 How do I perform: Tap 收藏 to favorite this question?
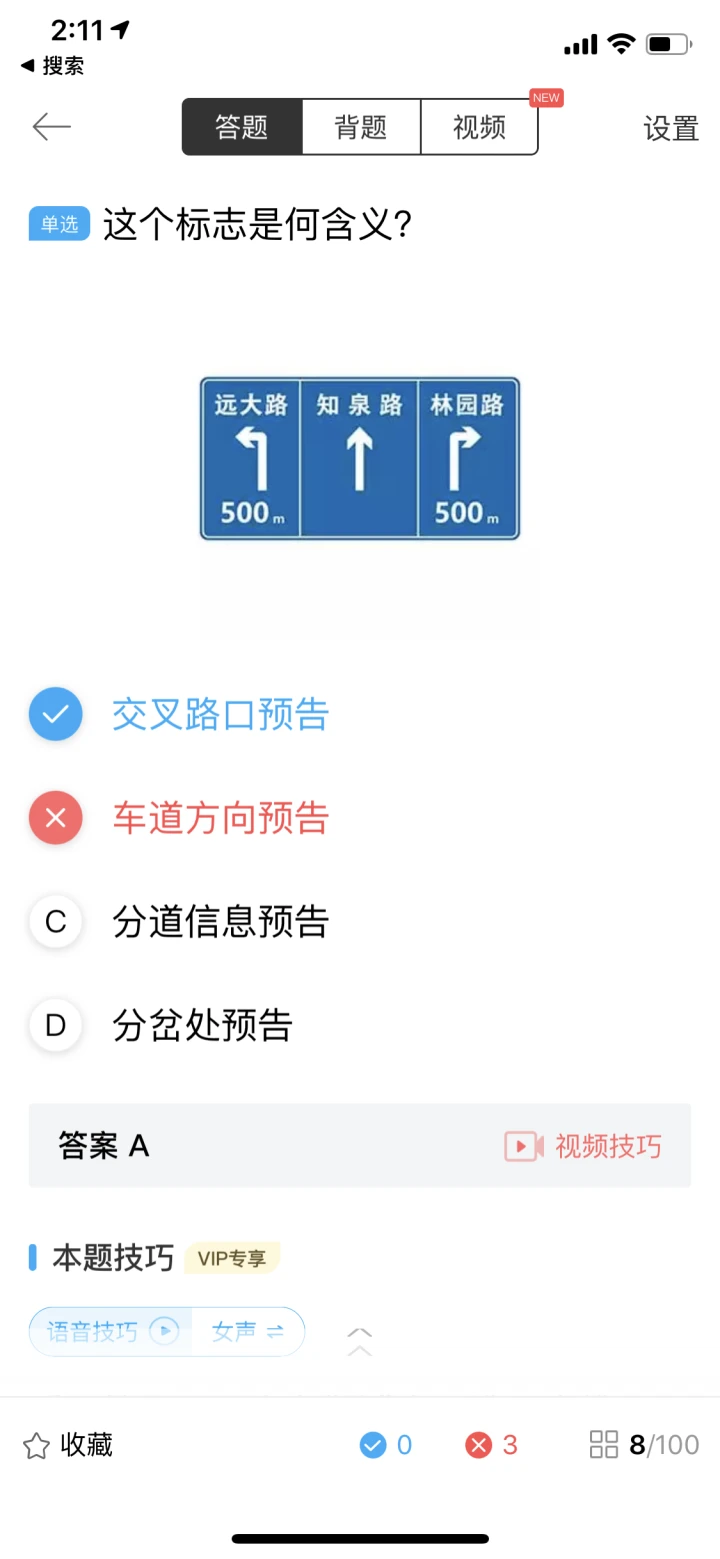click(68, 1445)
